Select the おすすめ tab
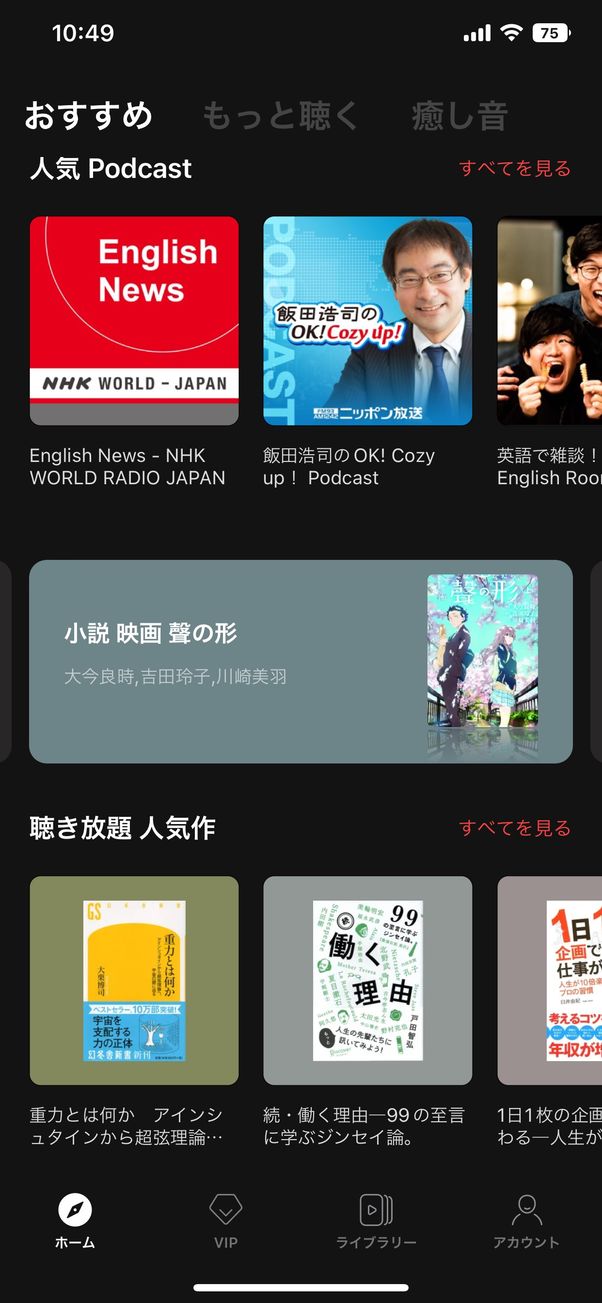Image resolution: width=602 pixels, height=1303 pixels. [89, 116]
